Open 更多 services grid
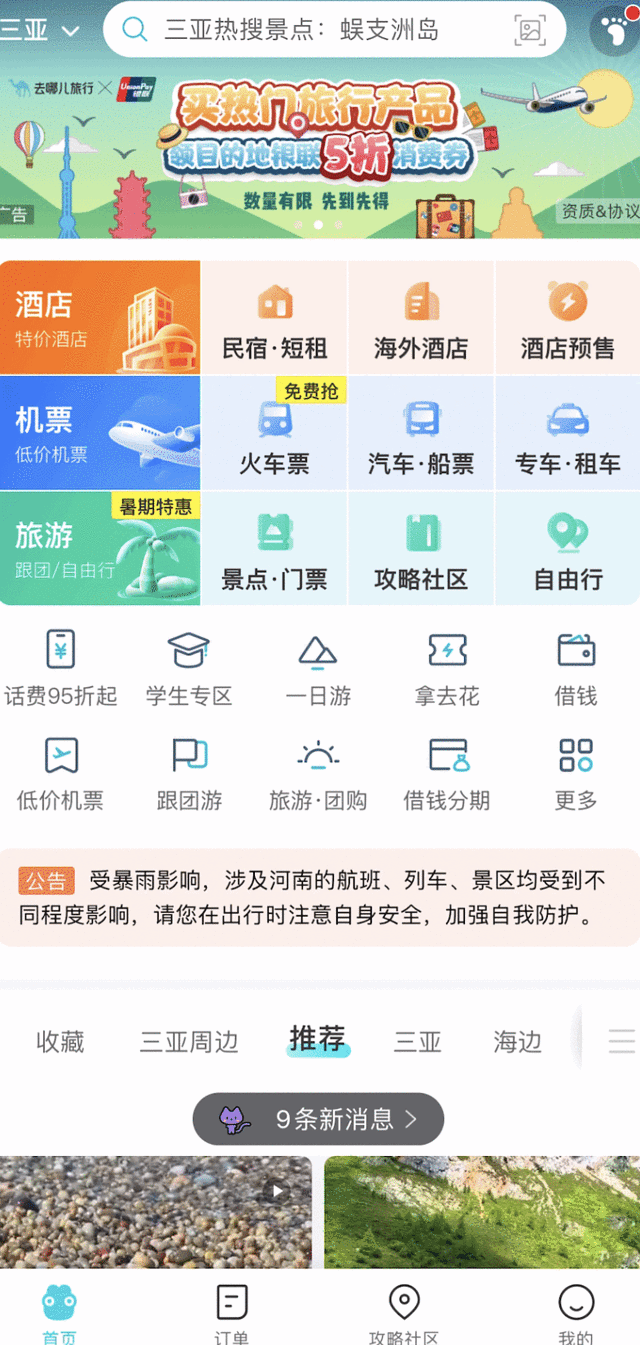 [576, 773]
